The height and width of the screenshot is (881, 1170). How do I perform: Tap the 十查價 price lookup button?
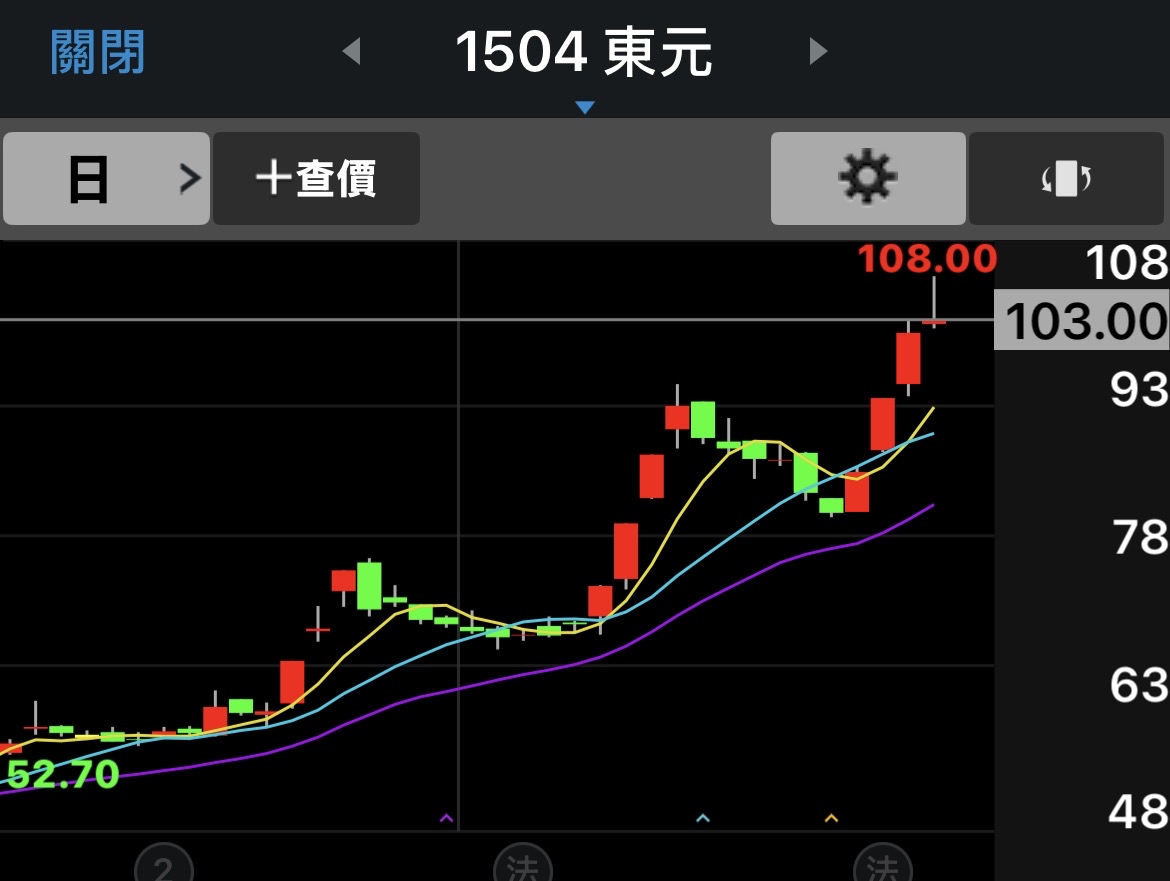click(x=316, y=179)
